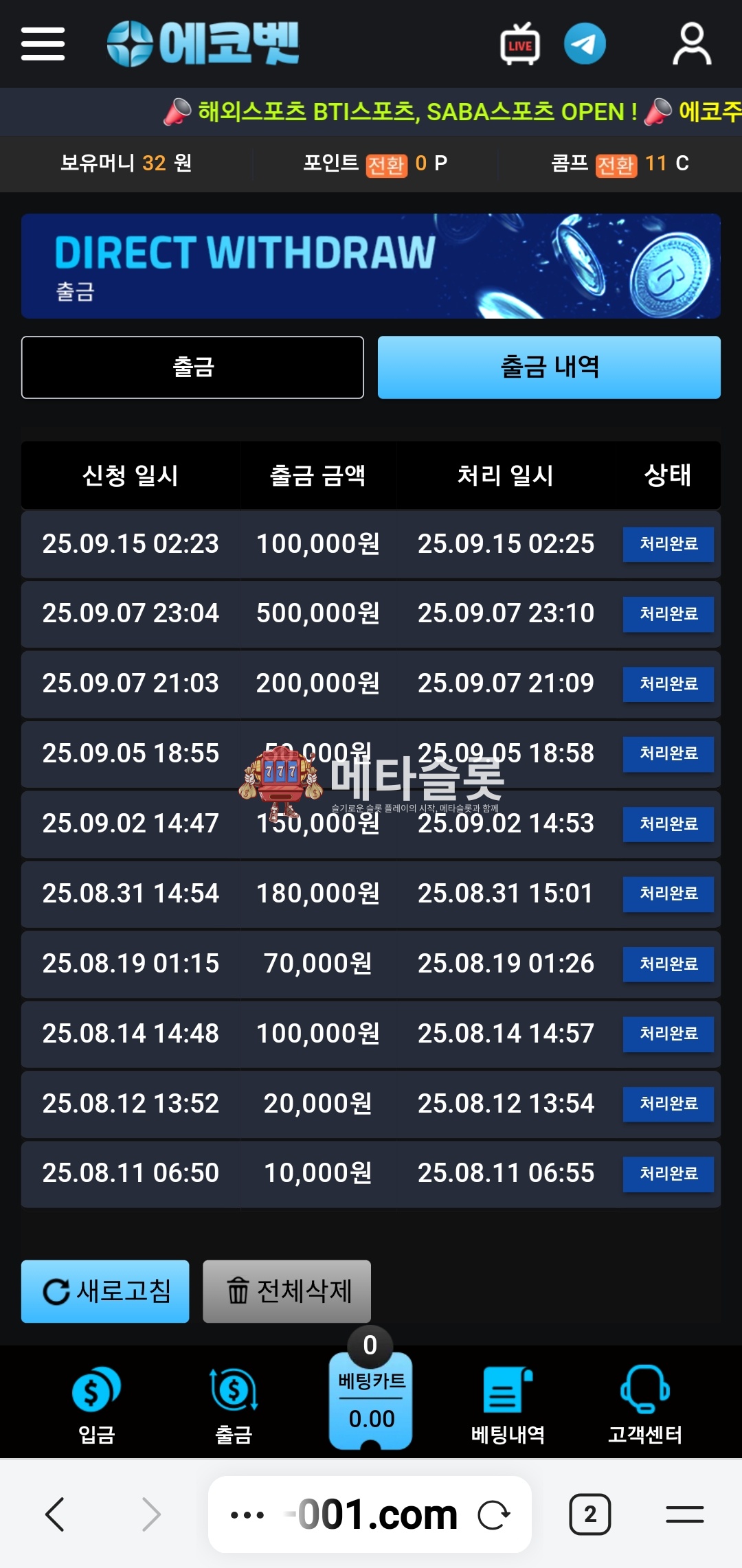
Task: Delete all records with 전체삭제
Action: click(x=286, y=1291)
